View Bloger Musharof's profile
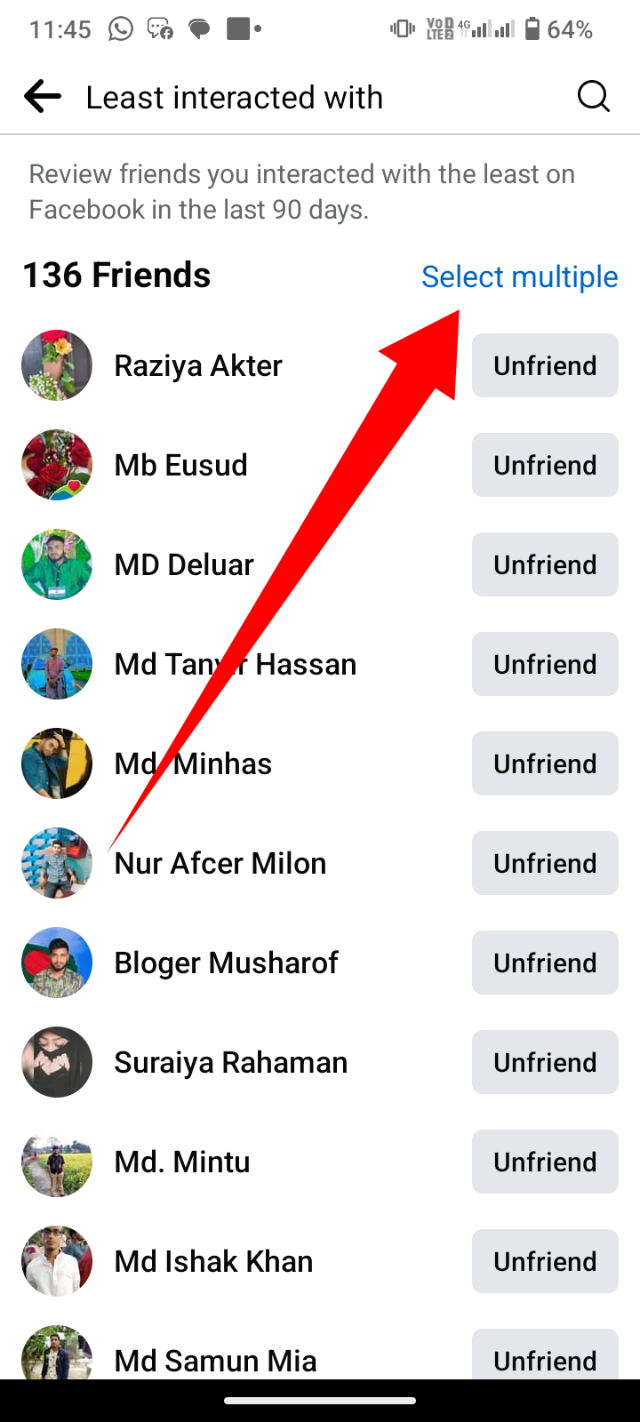Viewport: 640px width, 1422px height. tap(226, 963)
